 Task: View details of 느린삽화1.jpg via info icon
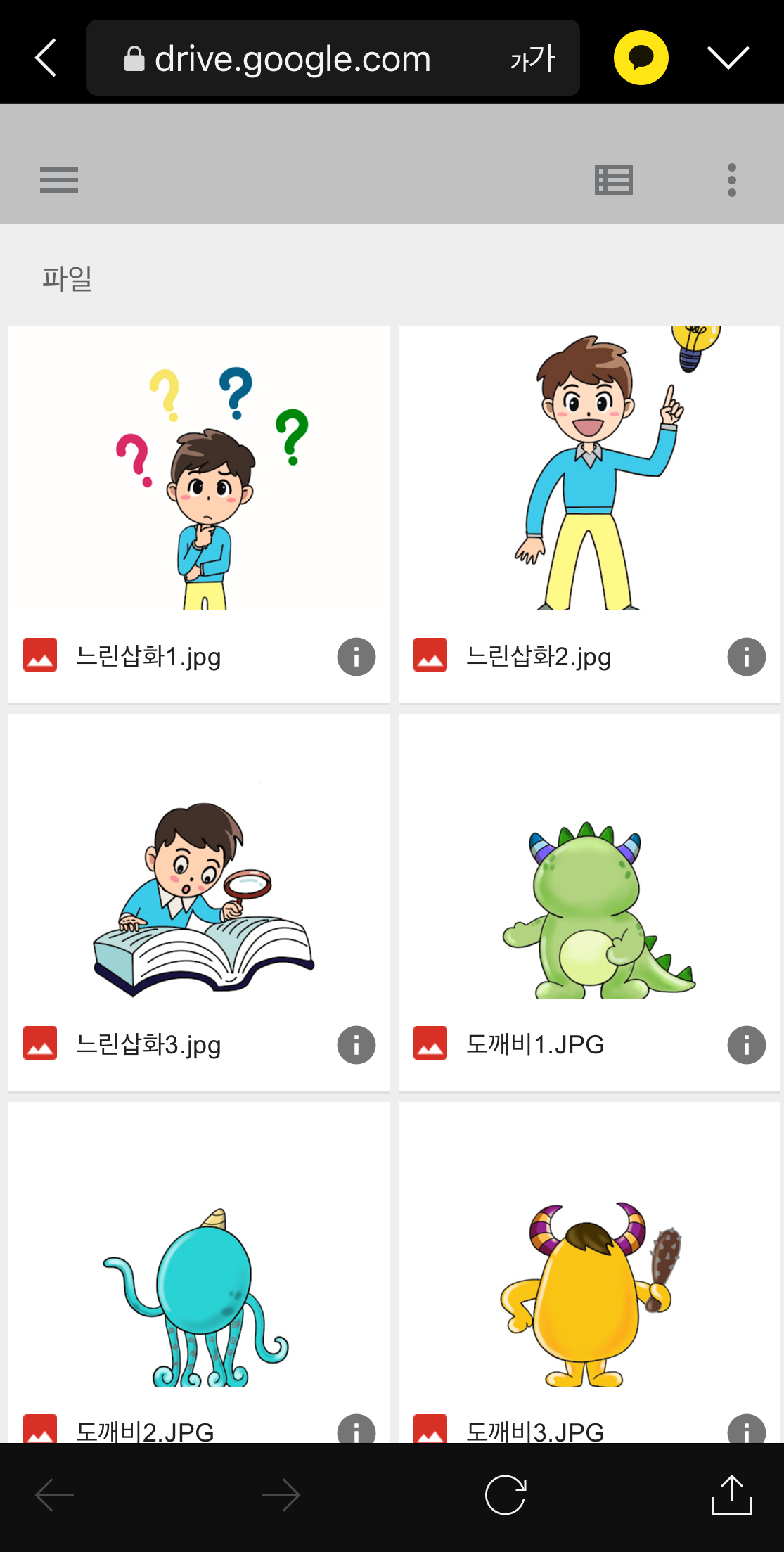pos(356,656)
